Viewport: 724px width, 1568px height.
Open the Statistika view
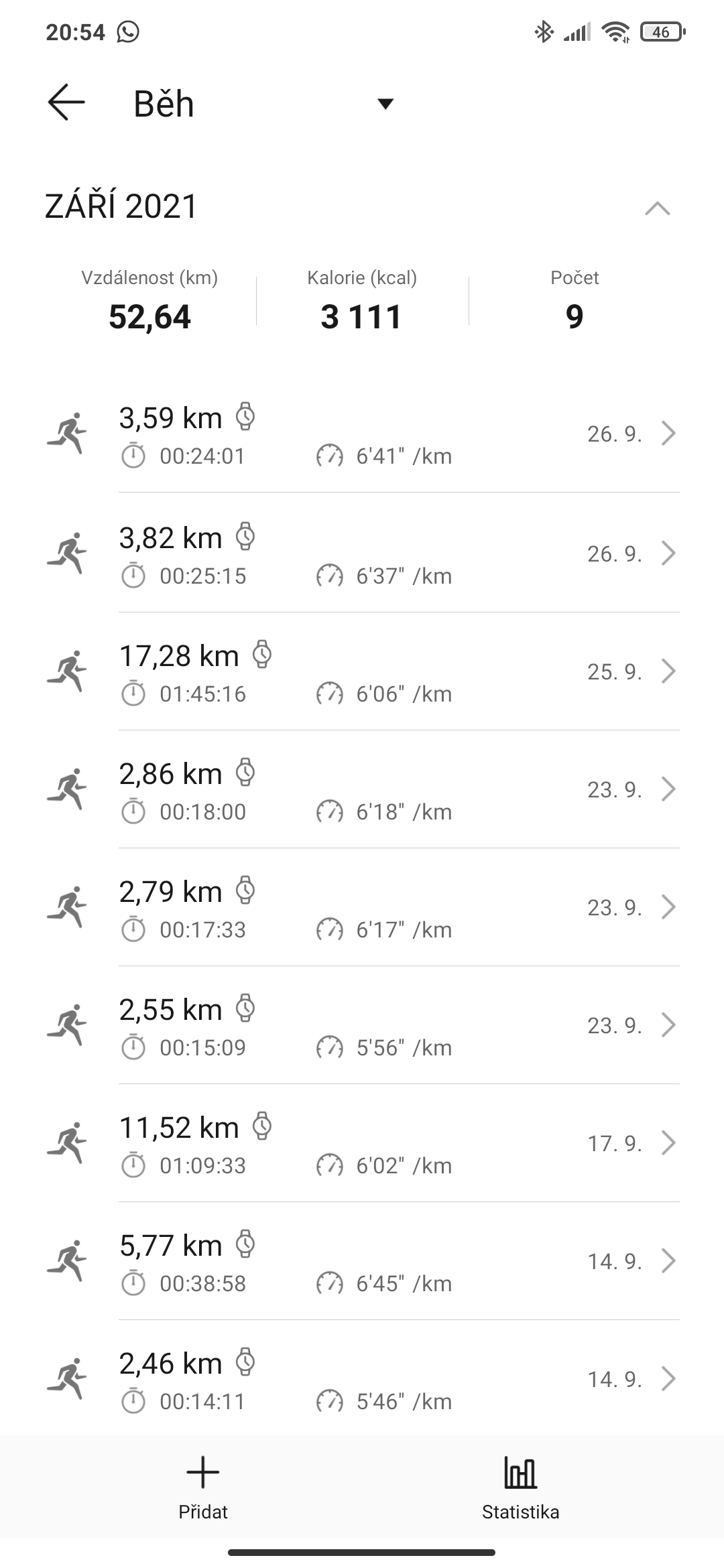point(521,1488)
